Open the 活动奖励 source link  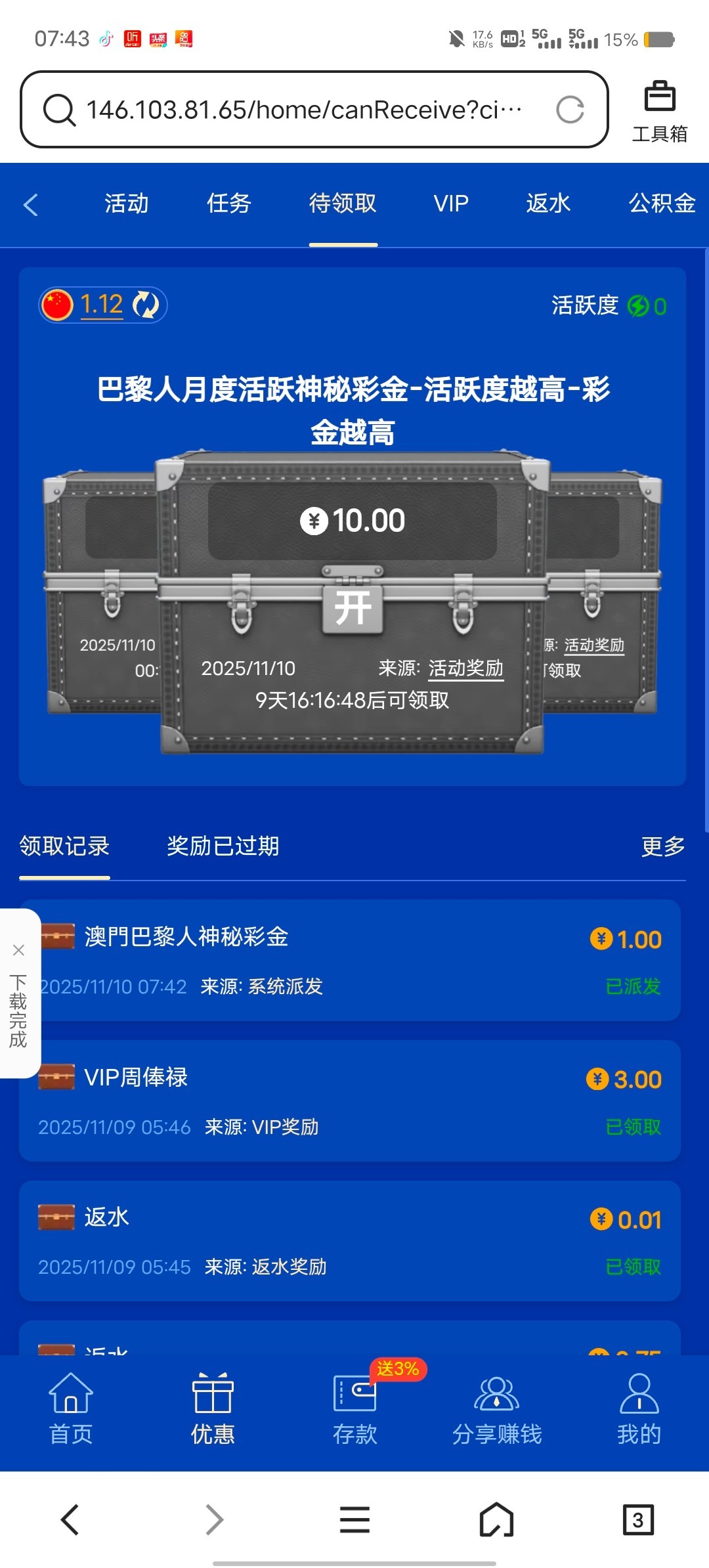pos(465,668)
